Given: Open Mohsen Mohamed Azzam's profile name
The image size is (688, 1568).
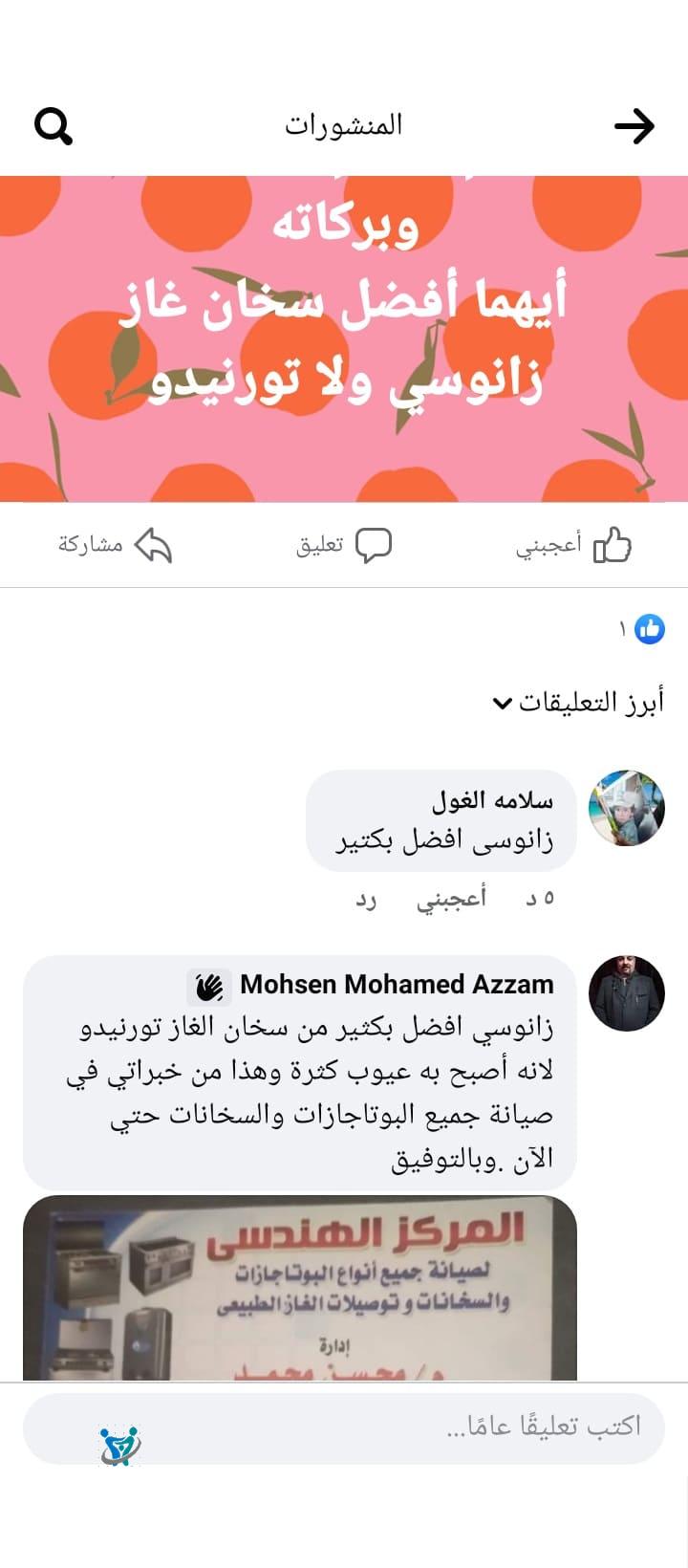Looking at the screenshot, I should point(397,984).
